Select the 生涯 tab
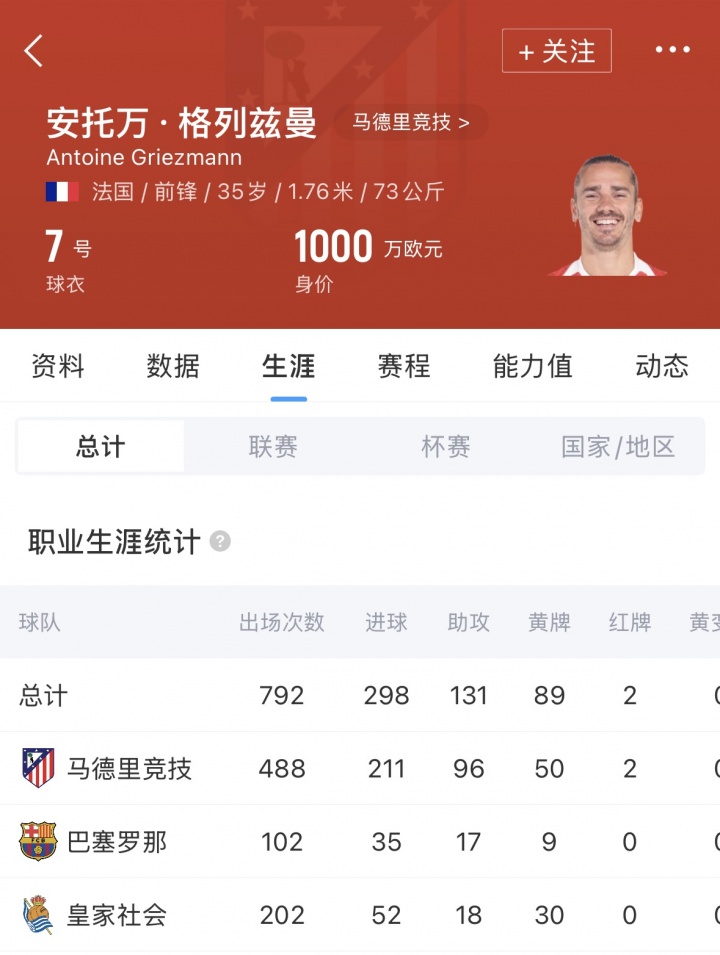The height and width of the screenshot is (955, 720). (x=288, y=366)
